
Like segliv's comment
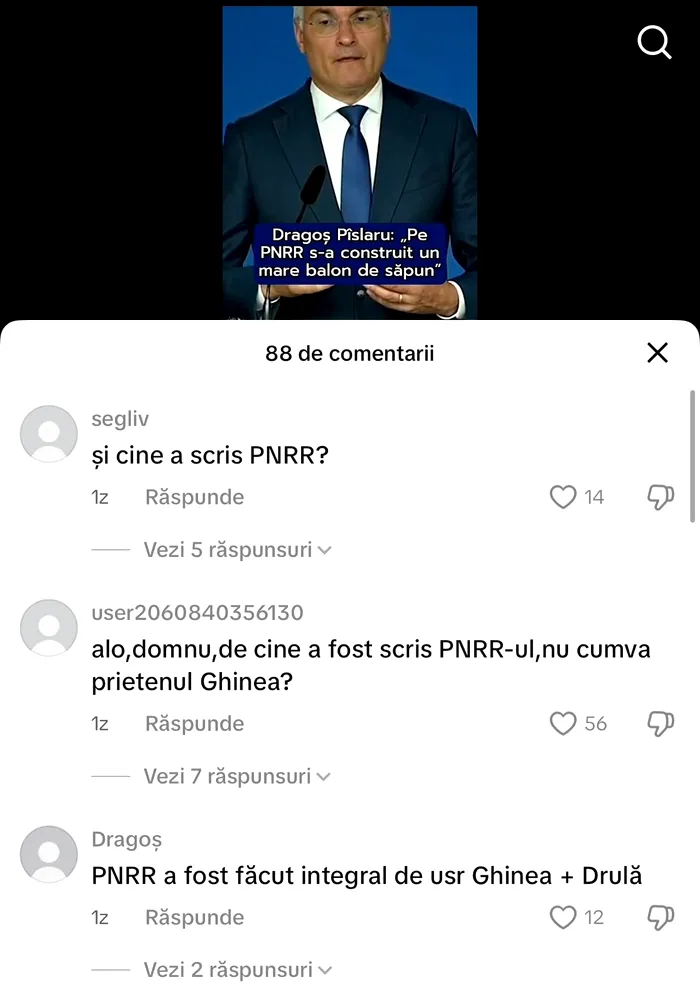[x=564, y=497]
